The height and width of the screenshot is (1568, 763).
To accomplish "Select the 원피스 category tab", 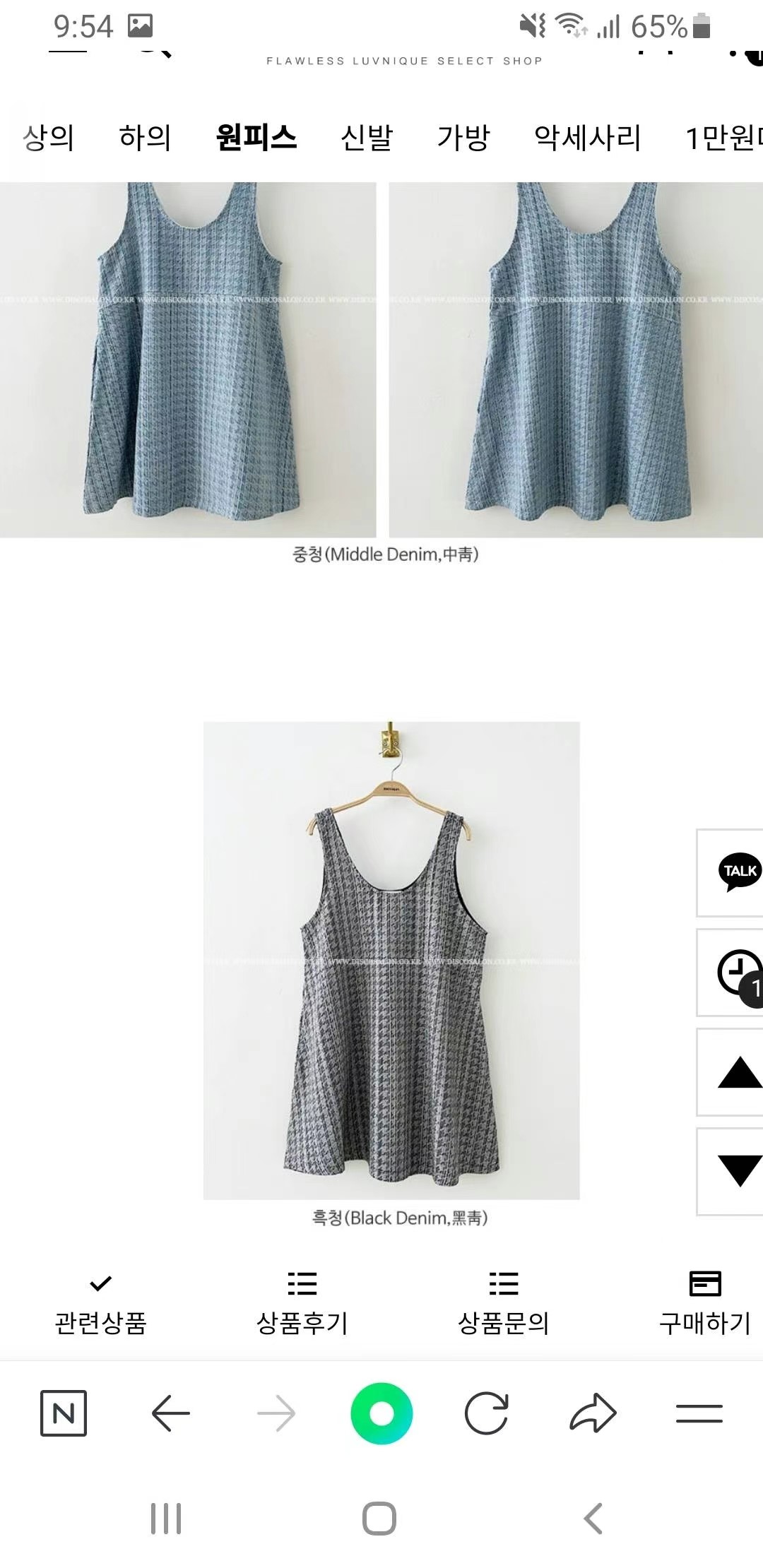I will pos(256,137).
